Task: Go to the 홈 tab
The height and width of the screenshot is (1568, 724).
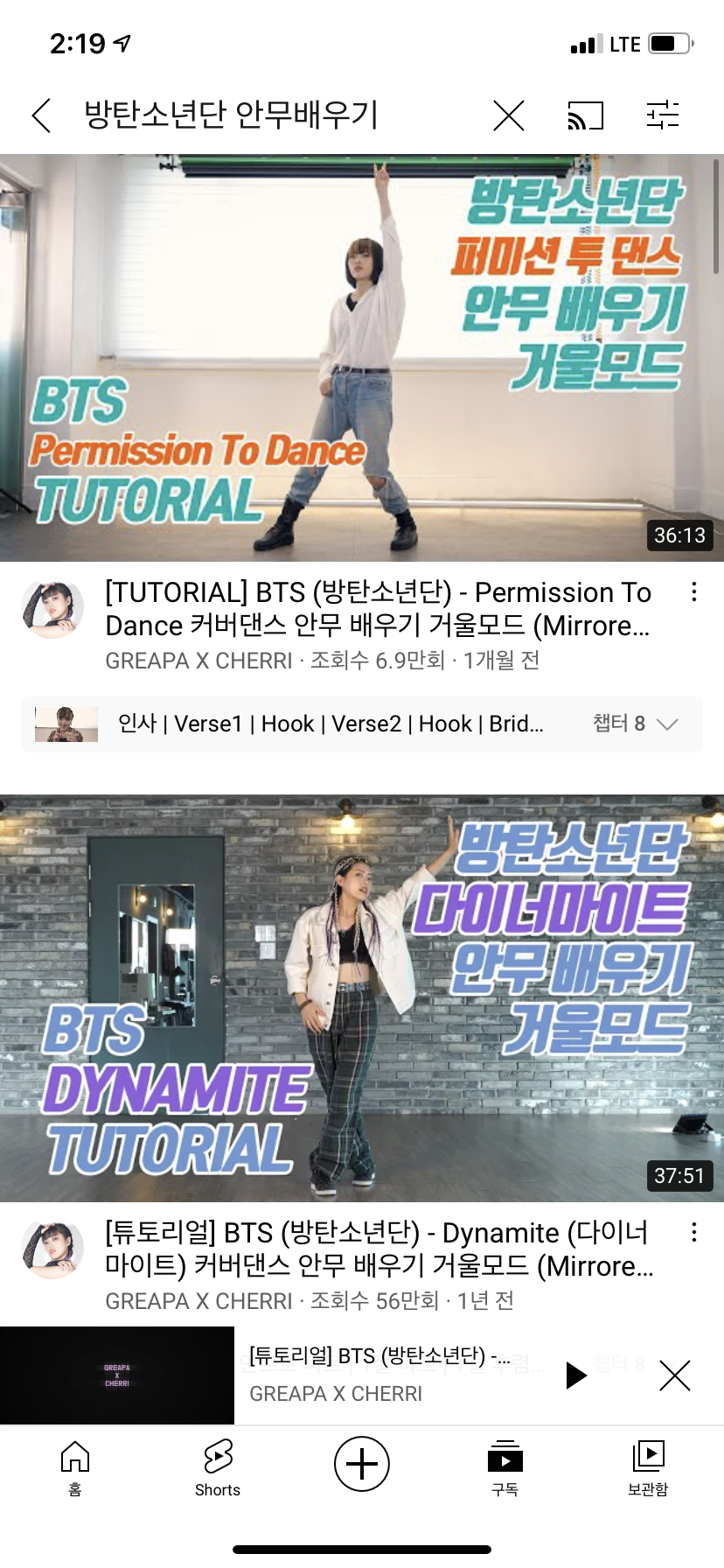Action: 75,1467
